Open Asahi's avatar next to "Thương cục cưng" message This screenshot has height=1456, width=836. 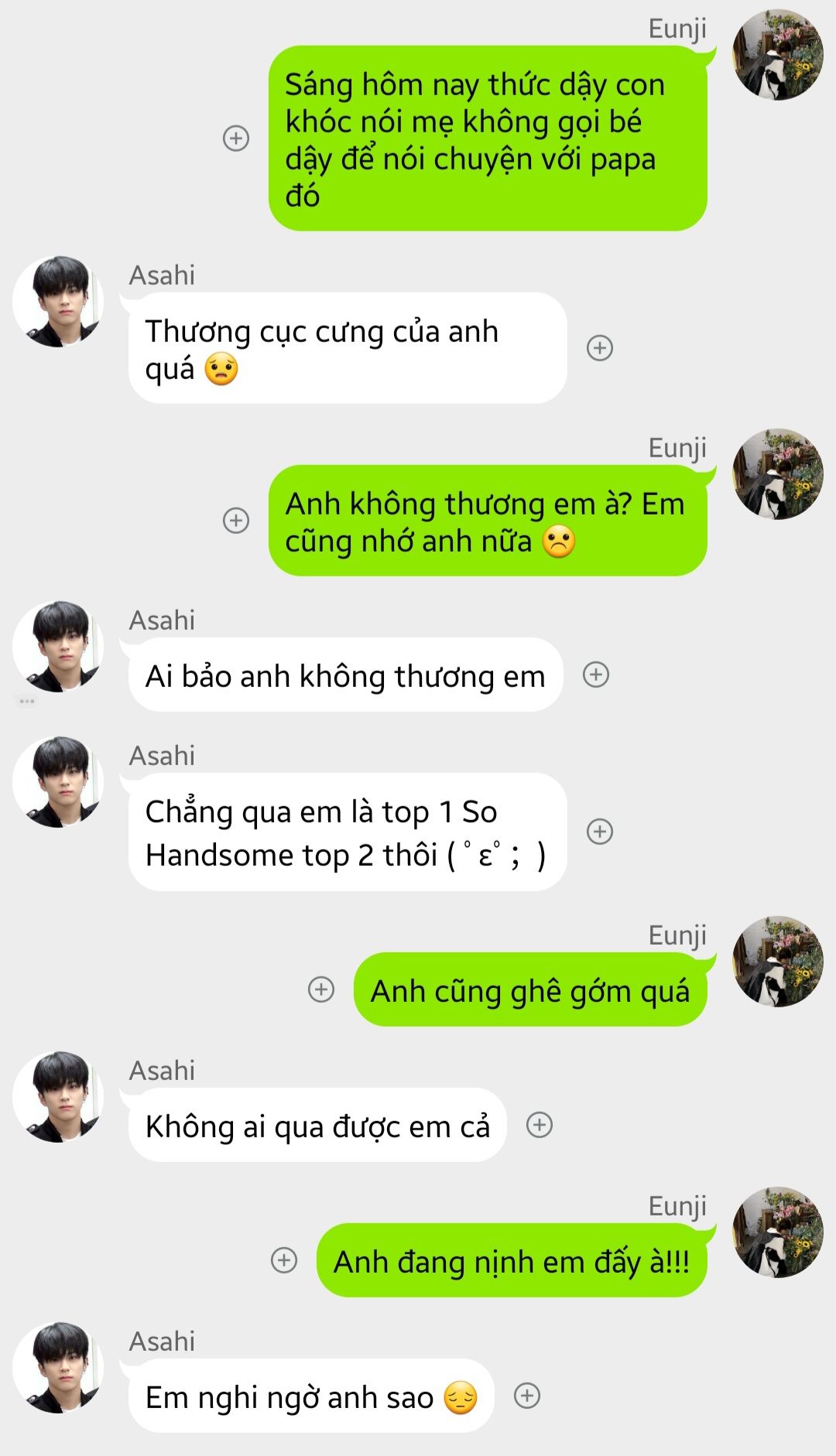pyautogui.click(x=59, y=302)
